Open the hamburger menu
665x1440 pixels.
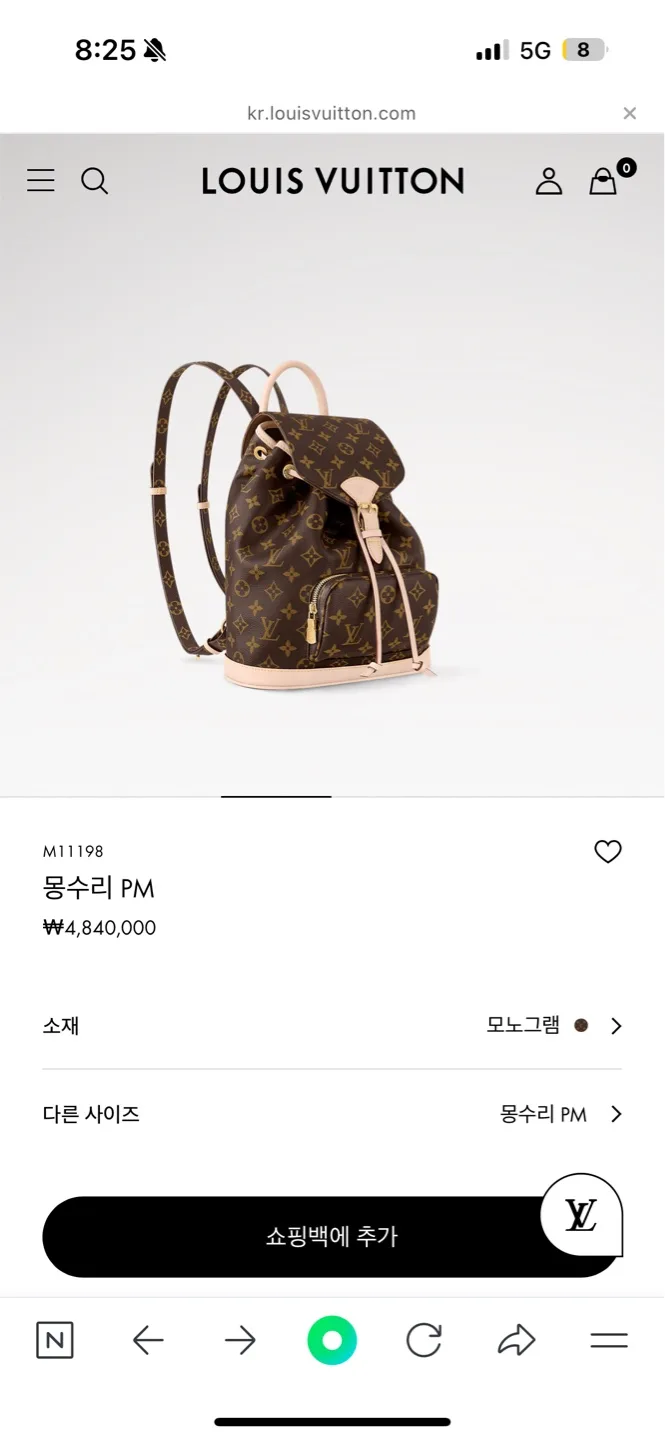41,181
